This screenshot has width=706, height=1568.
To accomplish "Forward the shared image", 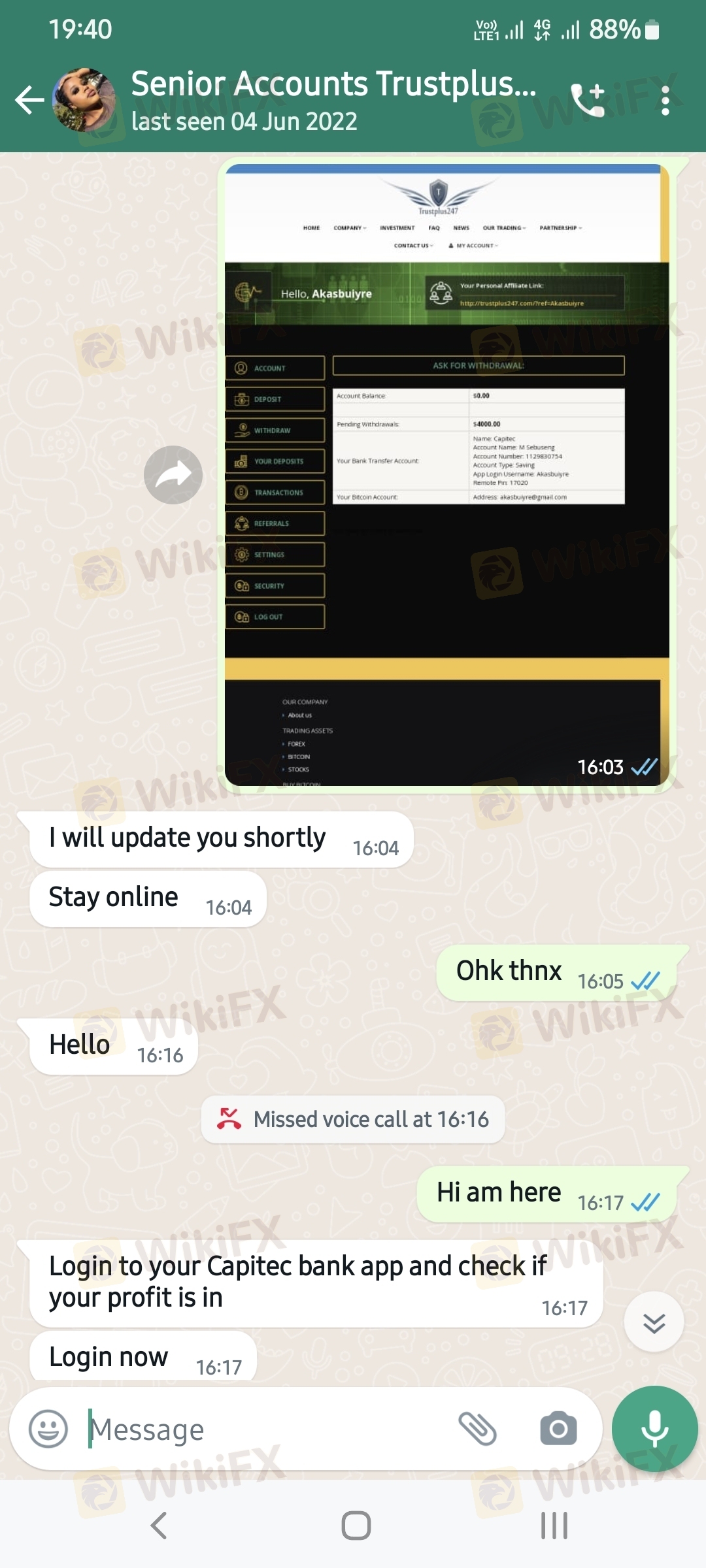I will 173,475.
